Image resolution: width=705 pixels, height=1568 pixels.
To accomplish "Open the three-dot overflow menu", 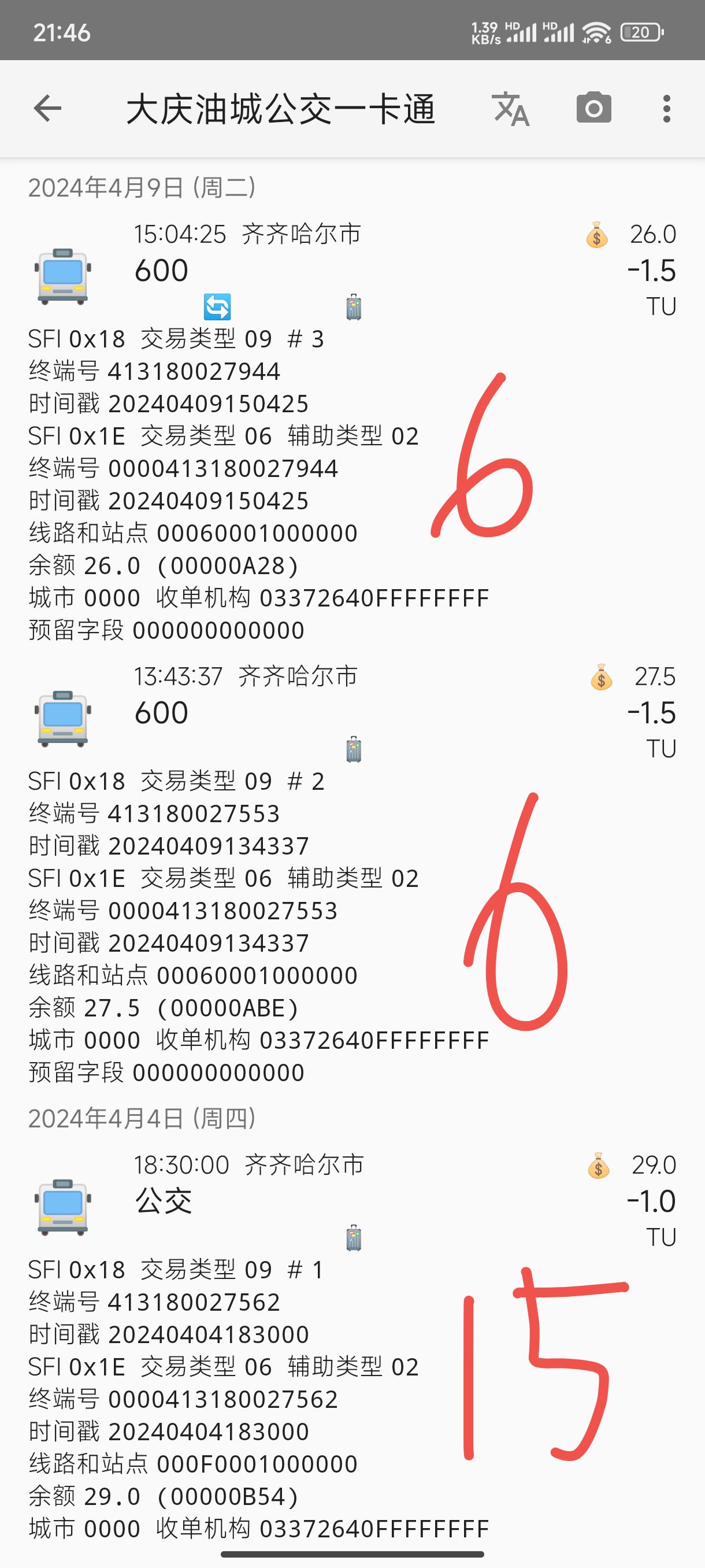I will pos(667,109).
